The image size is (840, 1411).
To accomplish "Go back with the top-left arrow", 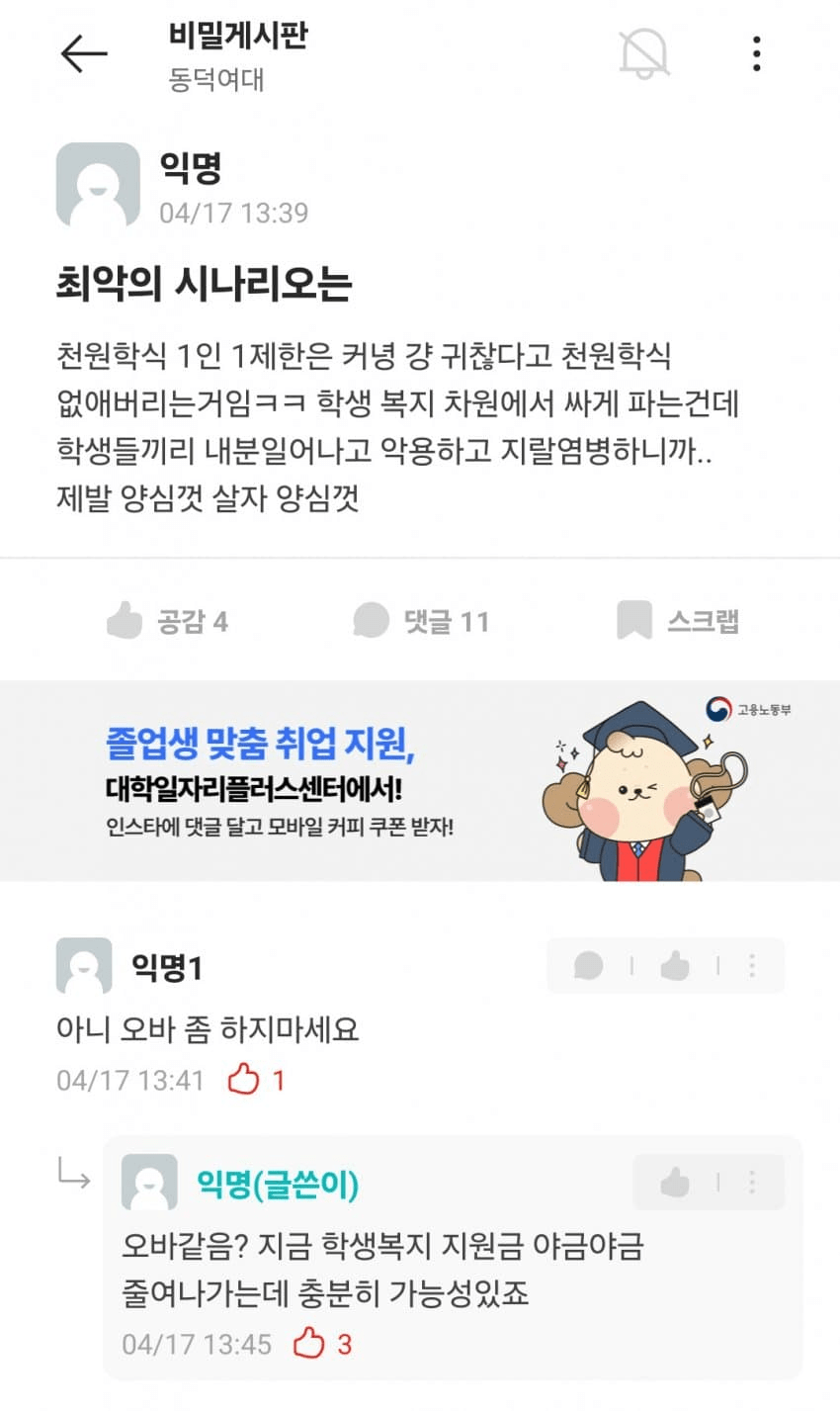I will 84,53.
